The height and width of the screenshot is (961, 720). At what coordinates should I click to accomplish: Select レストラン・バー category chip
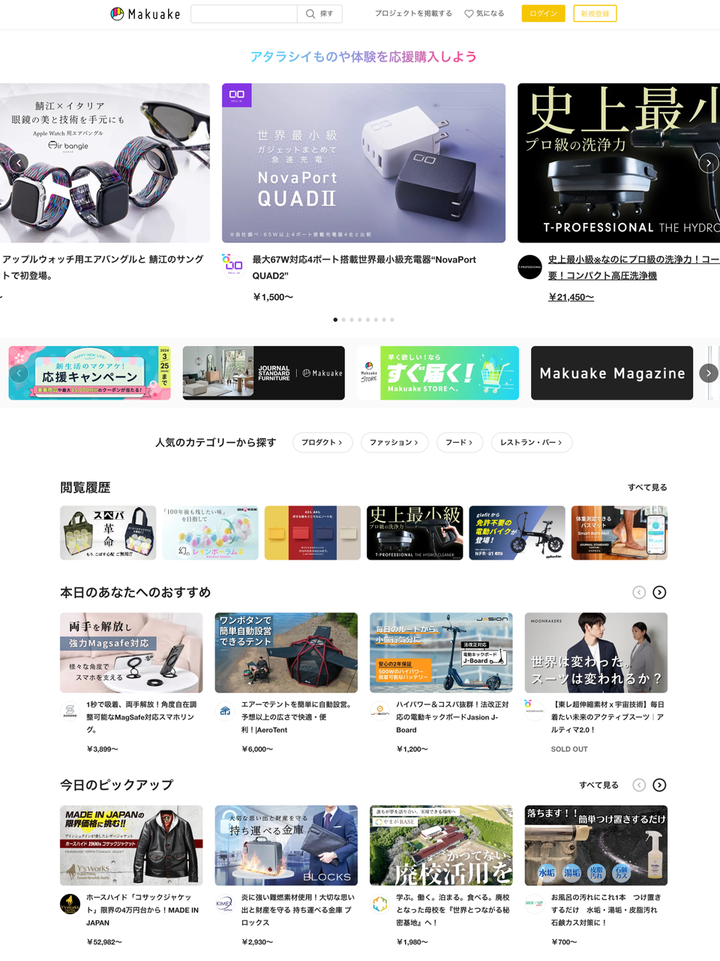pyautogui.click(x=531, y=442)
